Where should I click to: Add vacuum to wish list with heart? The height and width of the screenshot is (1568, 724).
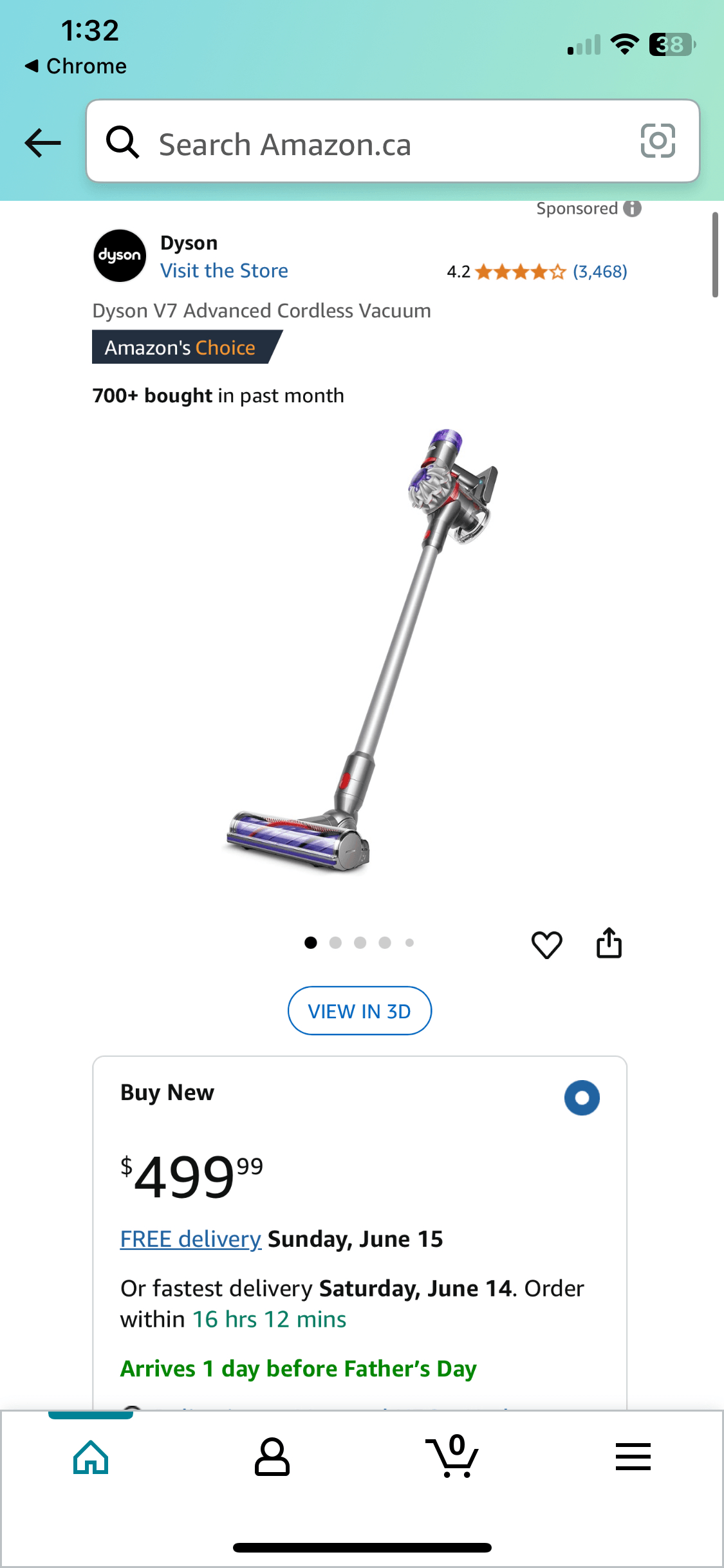(547, 944)
